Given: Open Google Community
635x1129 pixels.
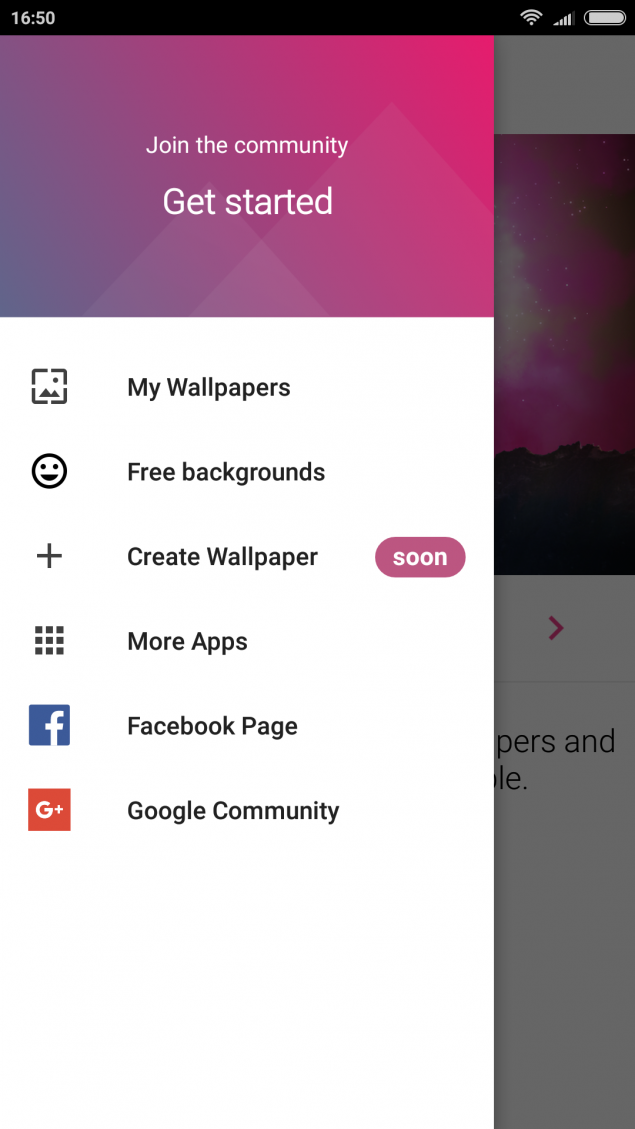Looking at the screenshot, I should 247,810.
